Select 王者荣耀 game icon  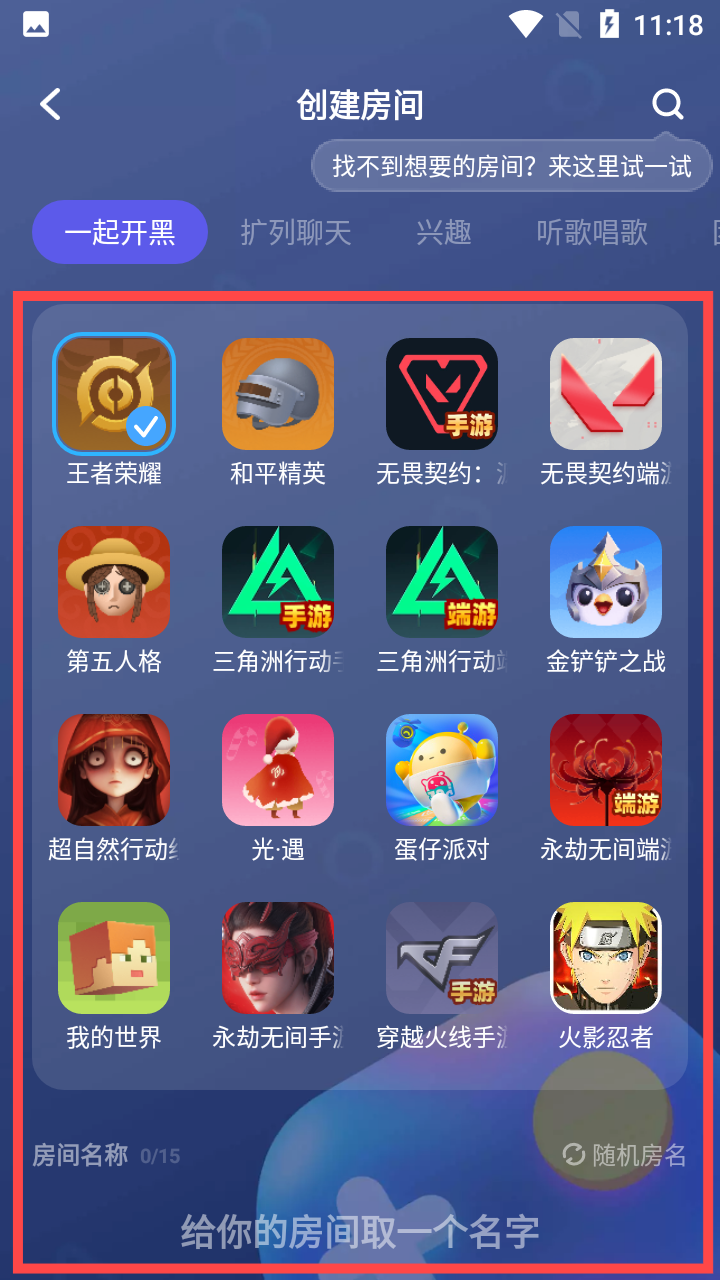[x=114, y=394]
